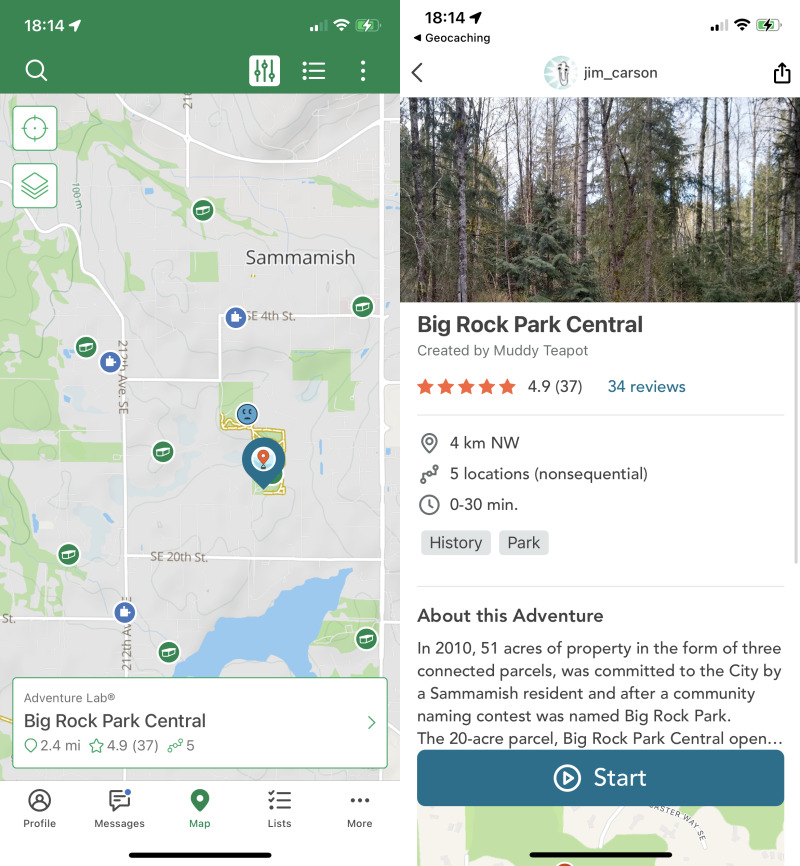Viewport: 800px width, 866px height.
Task: Open the 34 reviews link
Action: point(646,386)
